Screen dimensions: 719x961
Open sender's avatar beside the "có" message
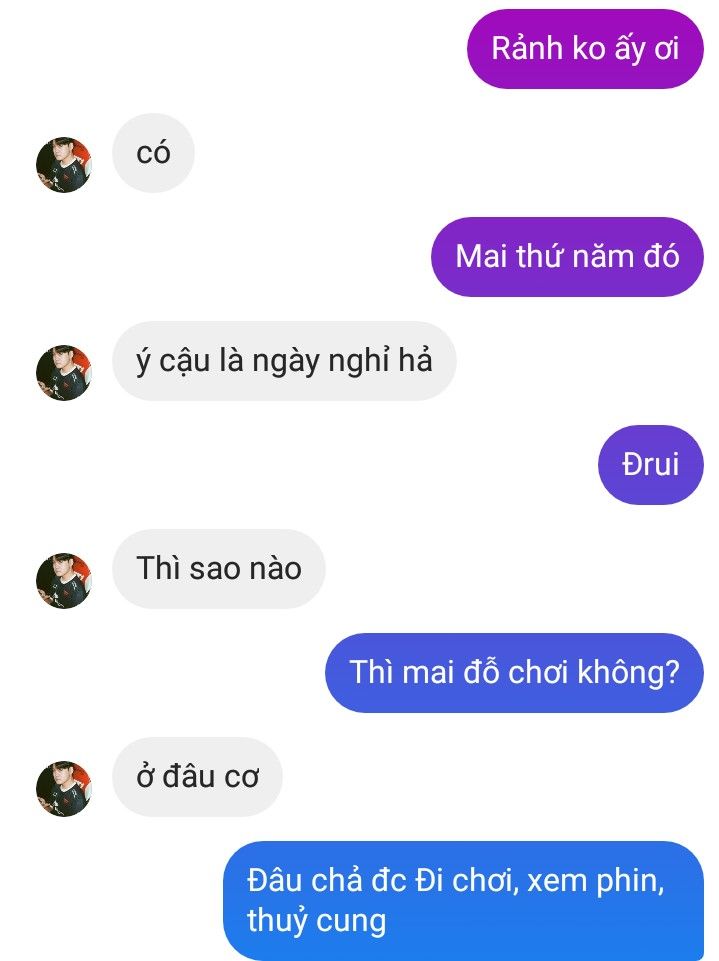click(x=64, y=165)
